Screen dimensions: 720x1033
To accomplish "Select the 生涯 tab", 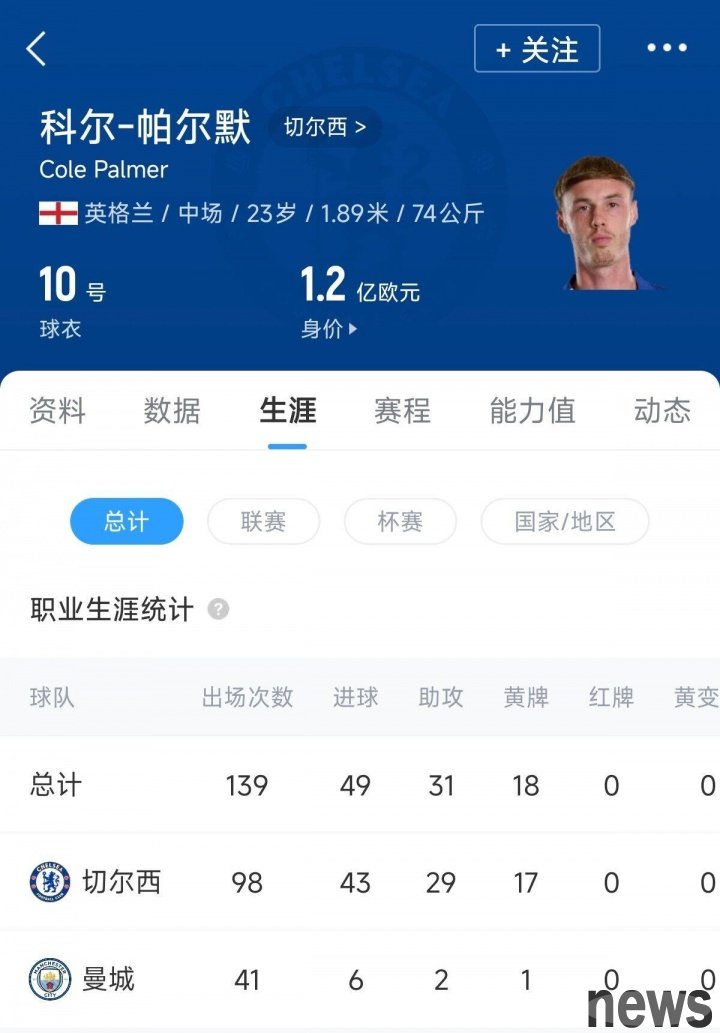I will [x=288, y=410].
